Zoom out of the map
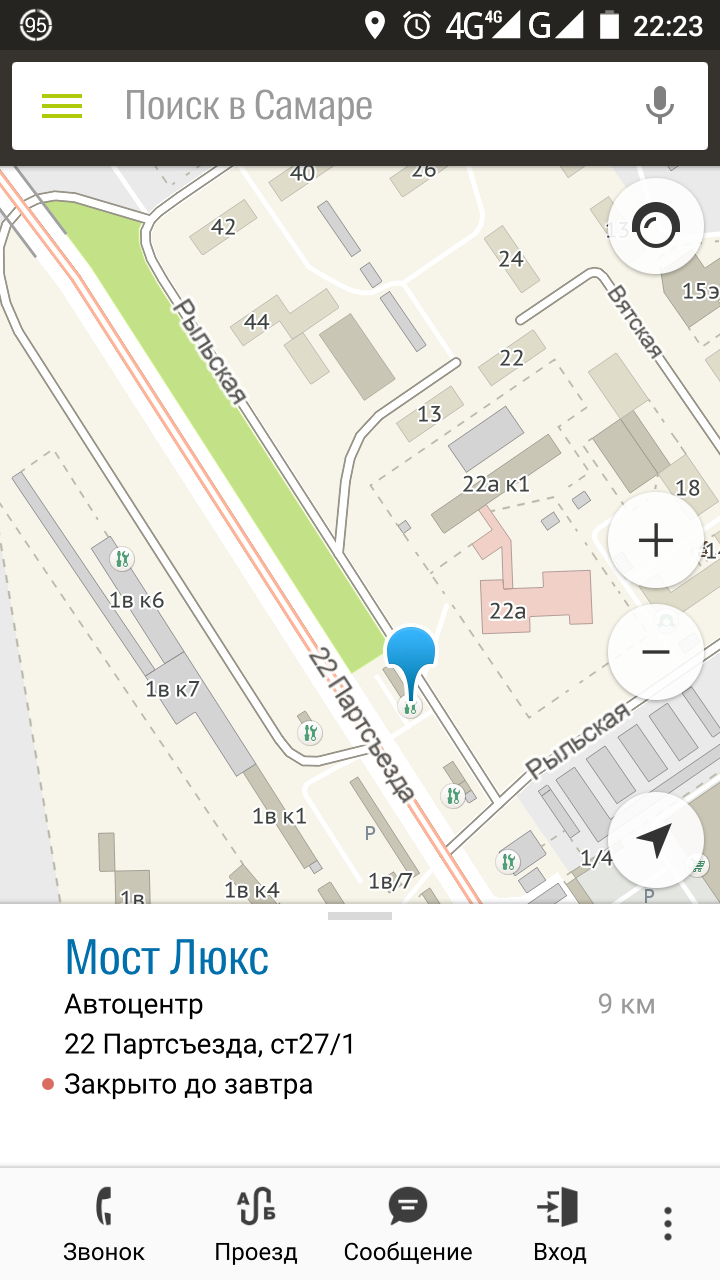Image resolution: width=720 pixels, height=1280 pixels. click(x=656, y=653)
